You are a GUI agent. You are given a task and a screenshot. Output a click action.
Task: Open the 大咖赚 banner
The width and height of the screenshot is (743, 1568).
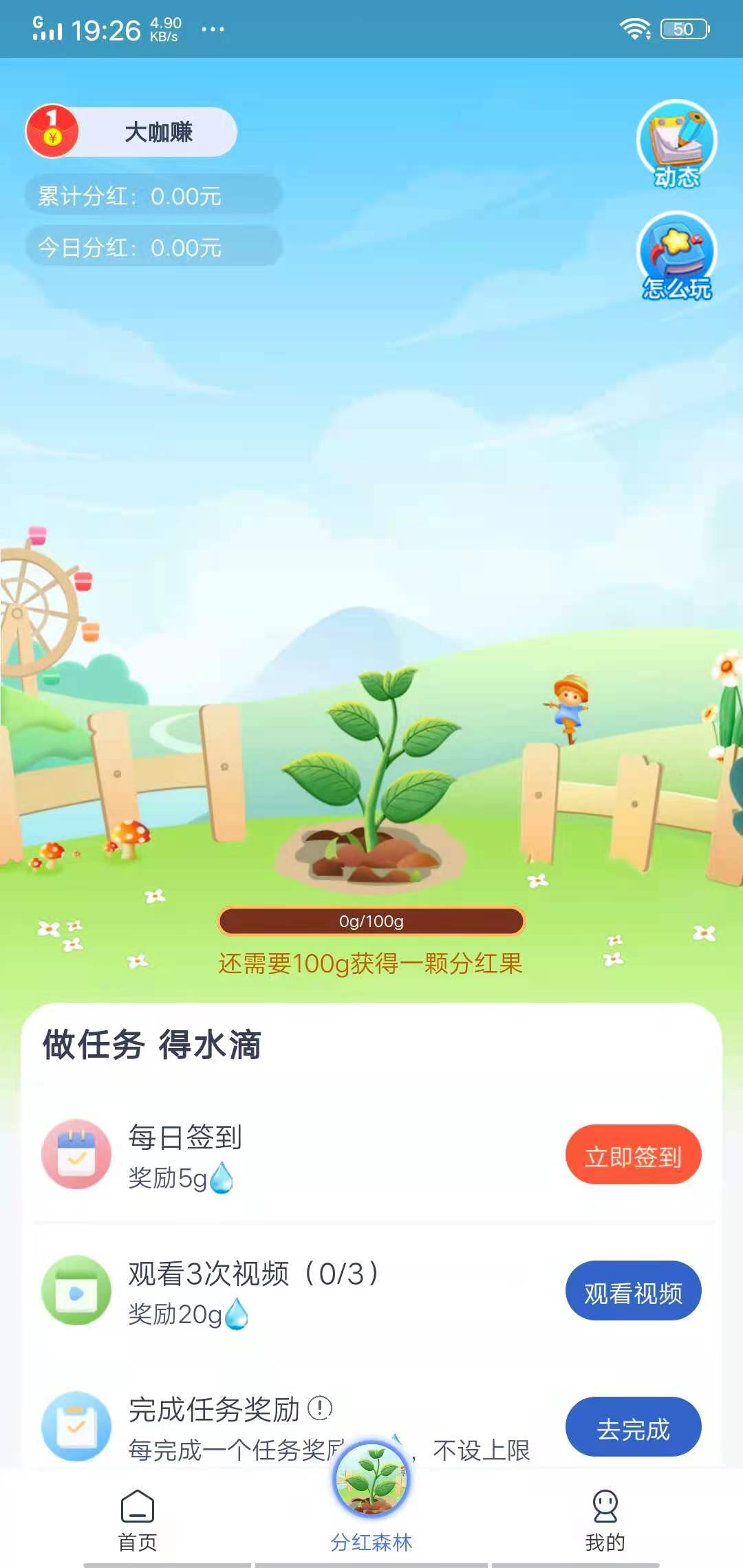point(160,132)
